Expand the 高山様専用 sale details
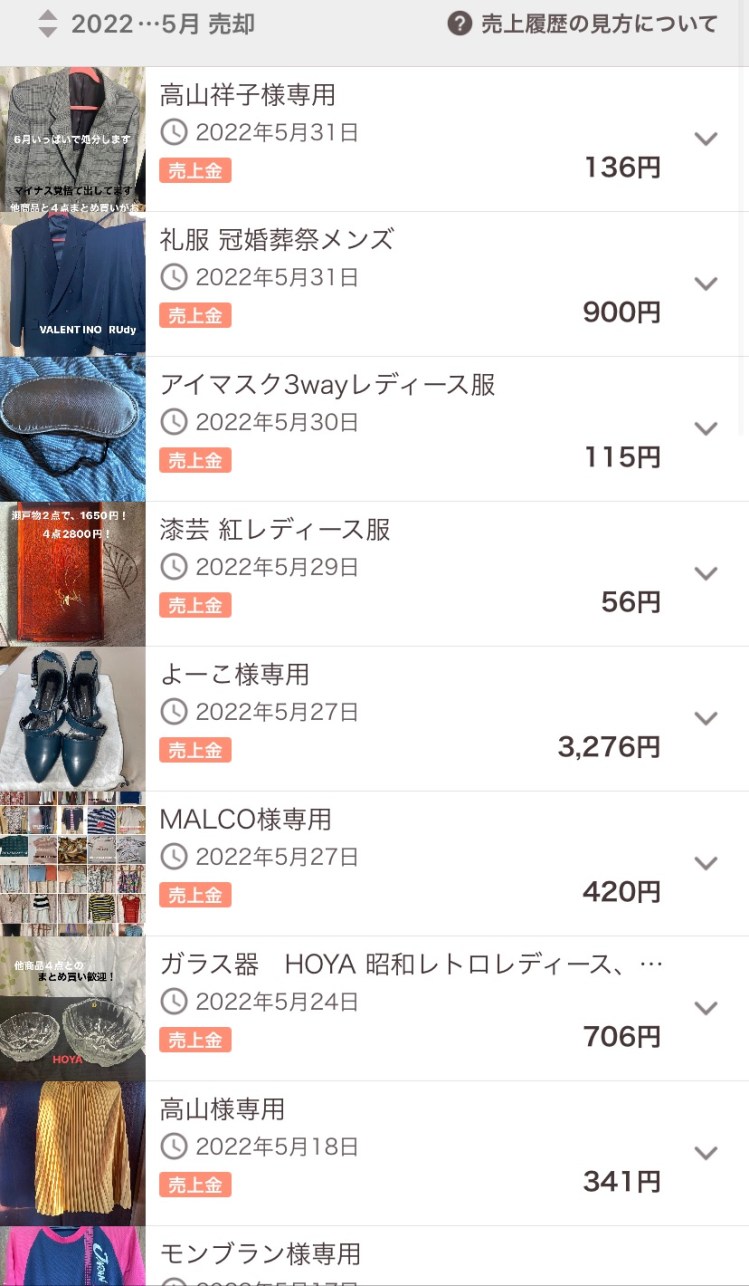Screen dimensions: 749x1286 706,1153
